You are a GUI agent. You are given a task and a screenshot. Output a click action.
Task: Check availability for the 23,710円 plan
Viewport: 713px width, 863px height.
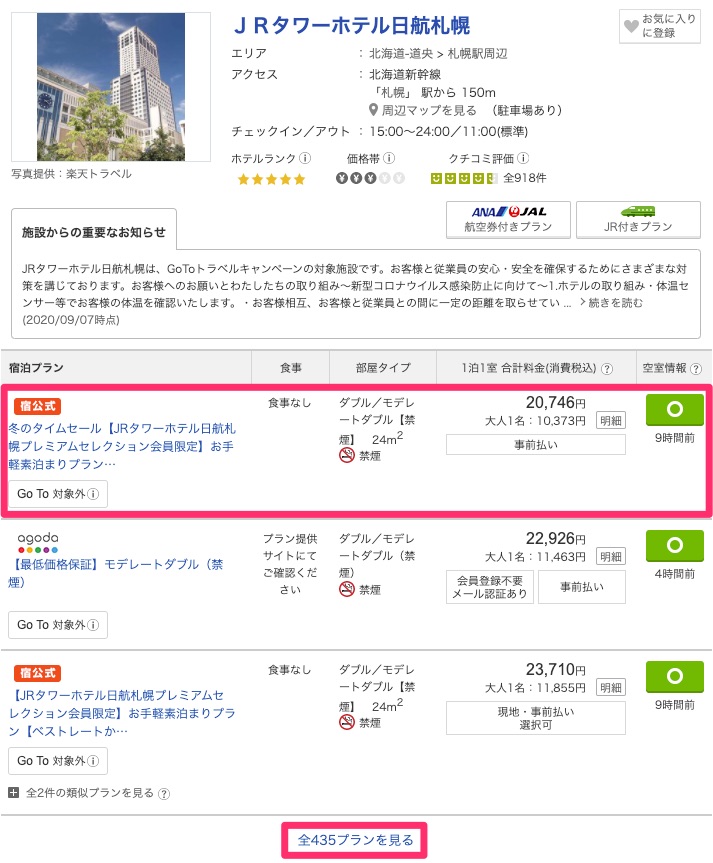click(x=674, y=677)
